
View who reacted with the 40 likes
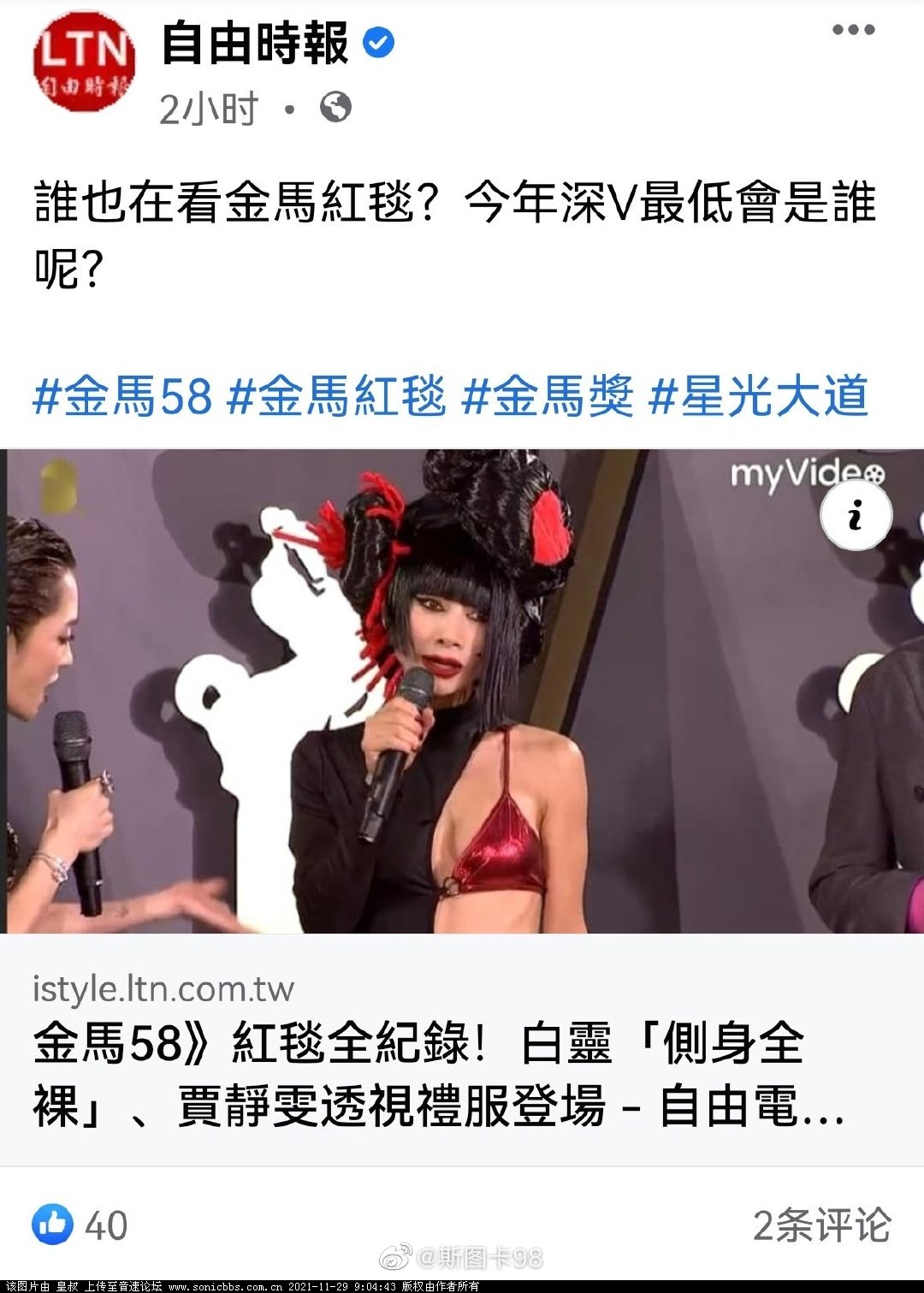[80, 1225]
